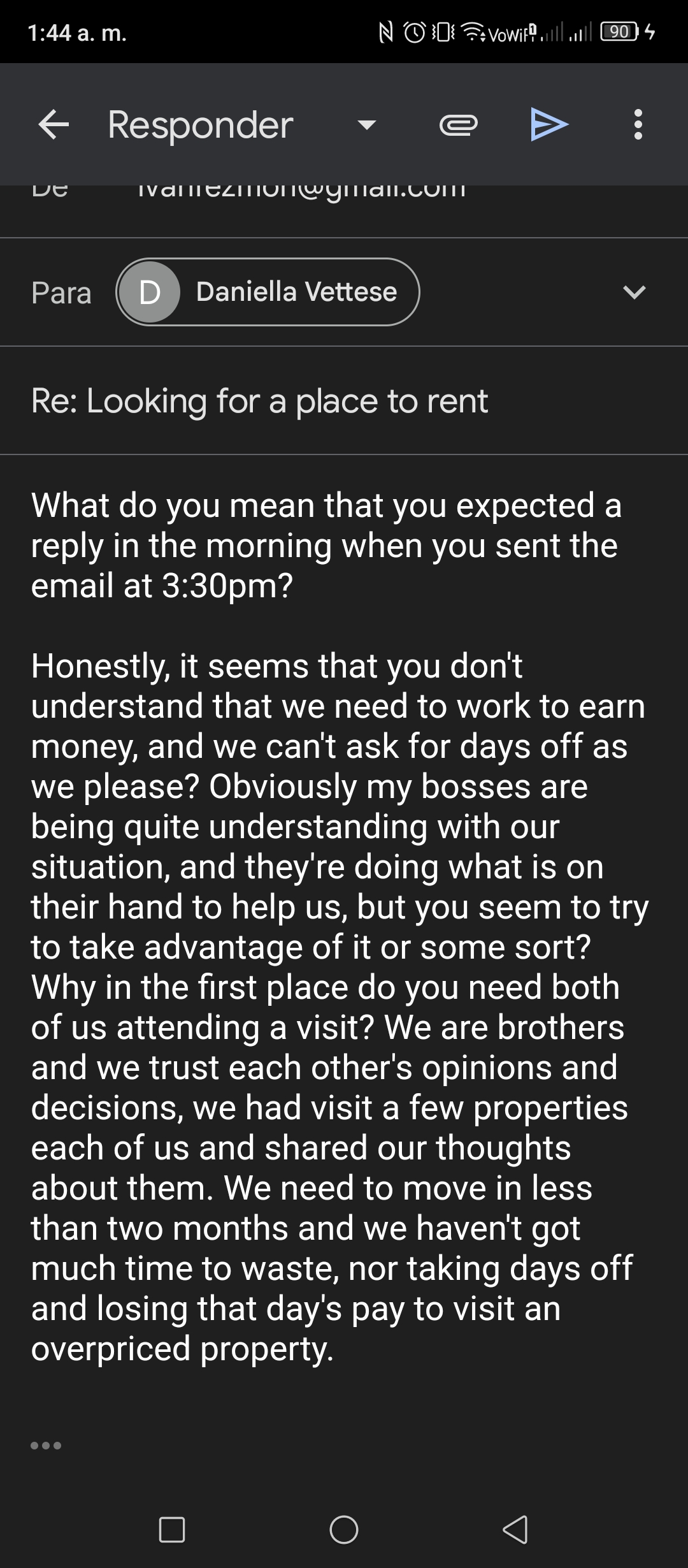Open the three-dot overflow menu
The width and height of the screenshot is (688, 1568).
click(x=638, y=124)
